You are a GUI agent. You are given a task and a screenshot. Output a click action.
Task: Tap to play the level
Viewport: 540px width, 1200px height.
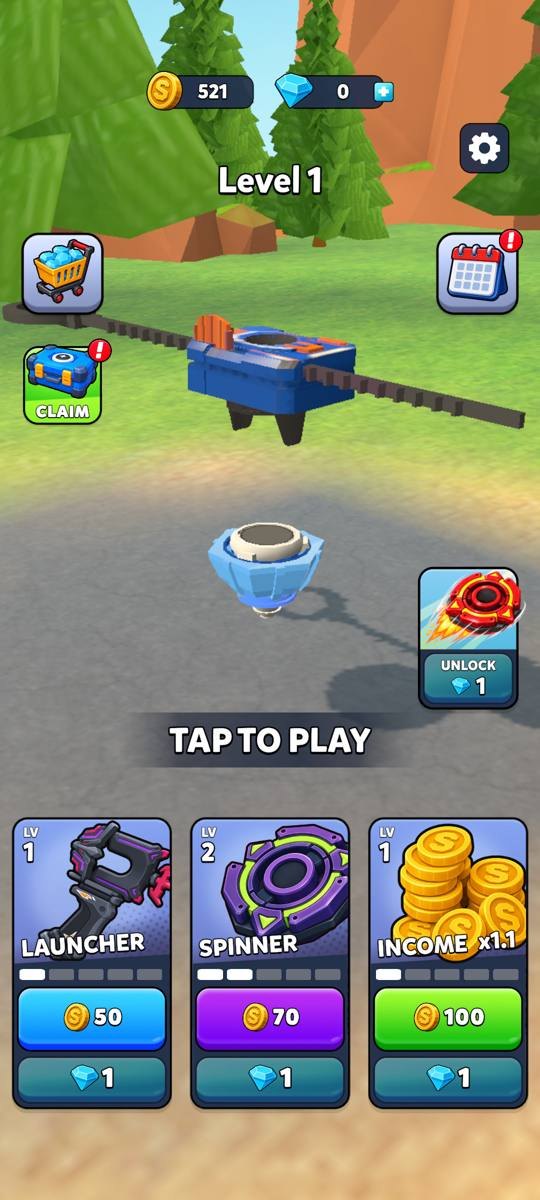click(x=270, y=740)
